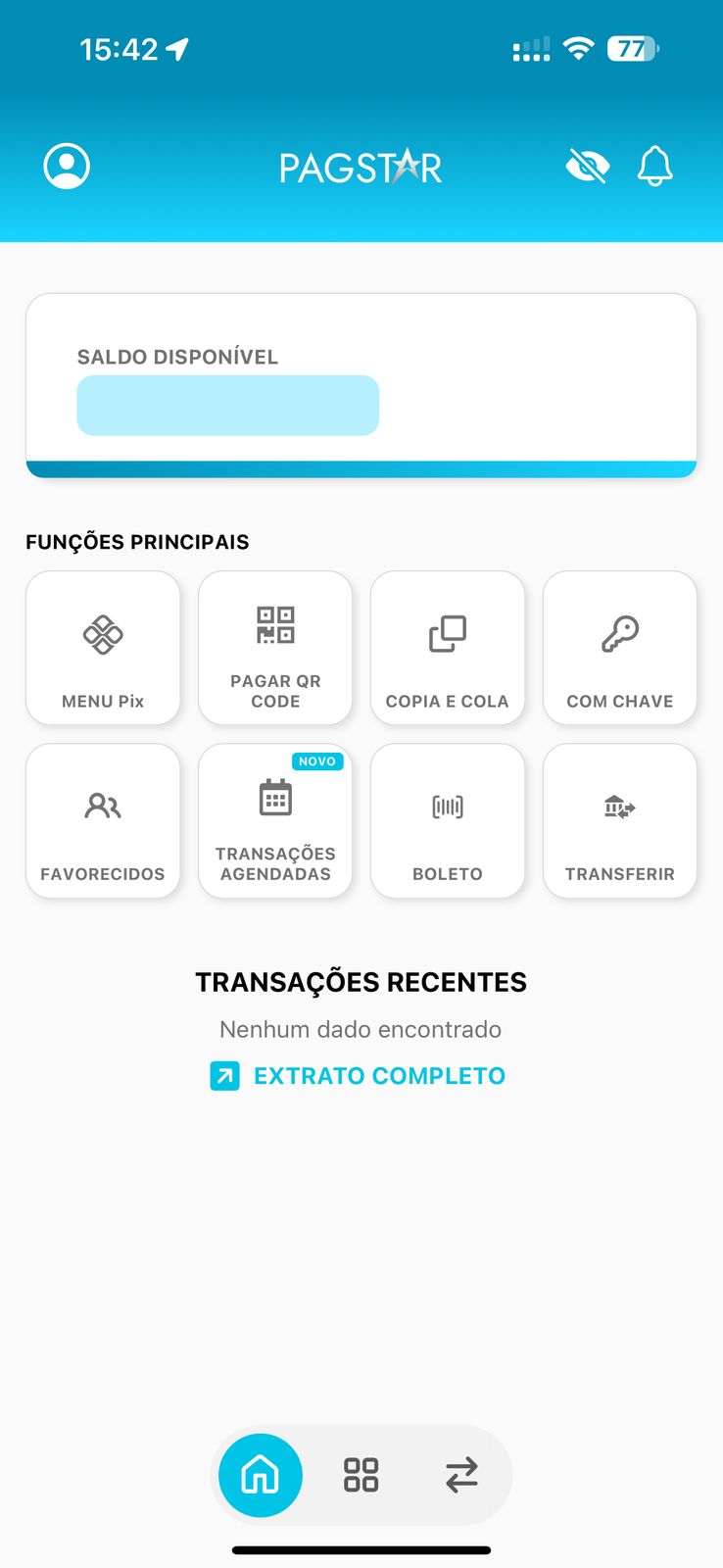Toggle balance visibility with eye icon
723x1568 pixels.
pyautogui.click(x=588, y=167)
